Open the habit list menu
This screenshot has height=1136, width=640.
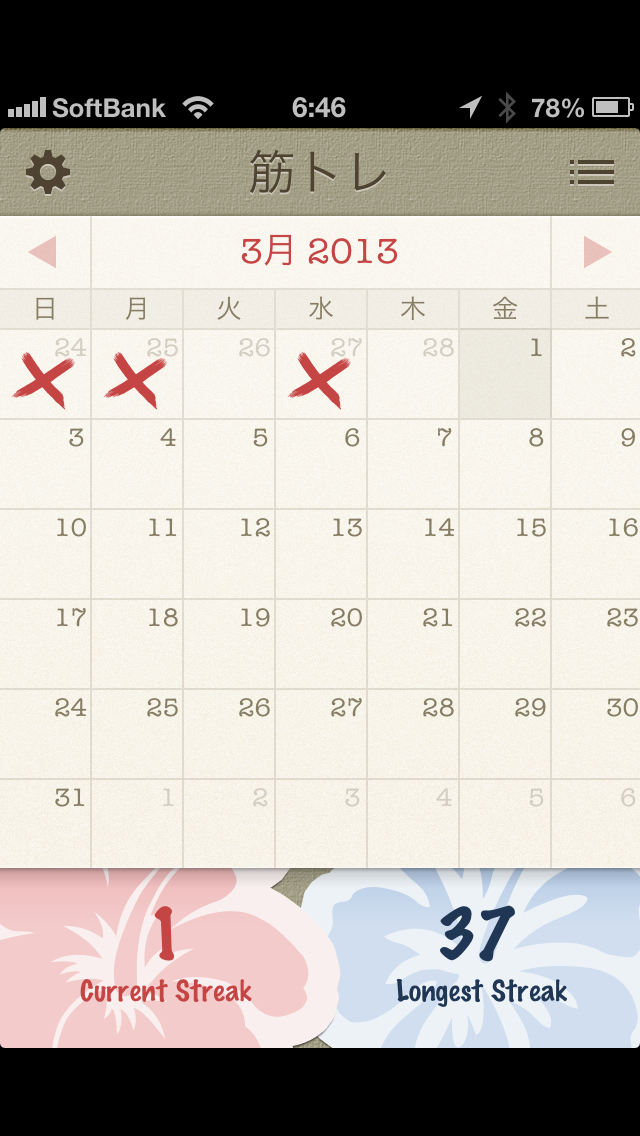click(591, 173)
